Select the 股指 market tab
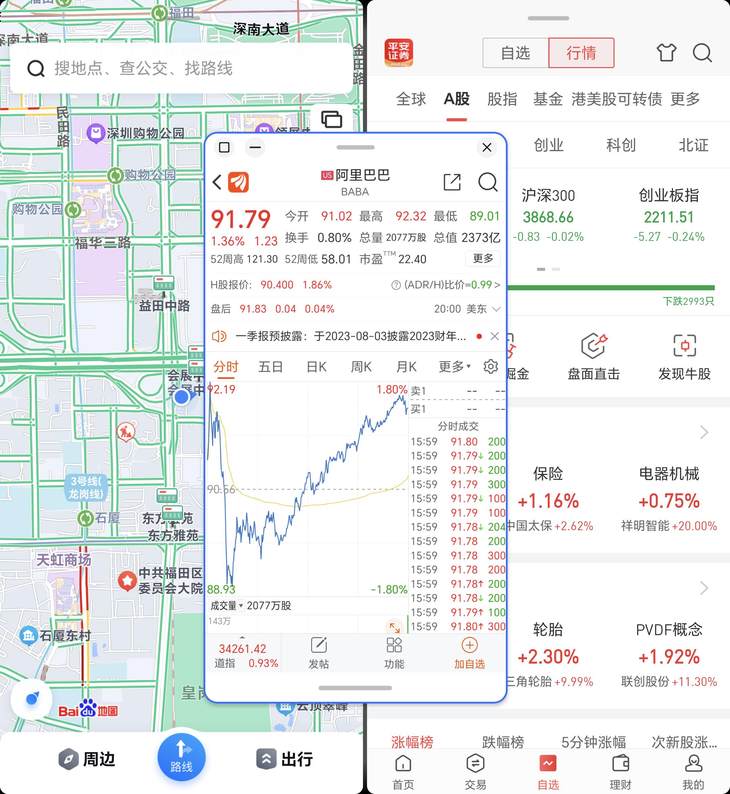 pyautogui.click(x=502, y=99)
